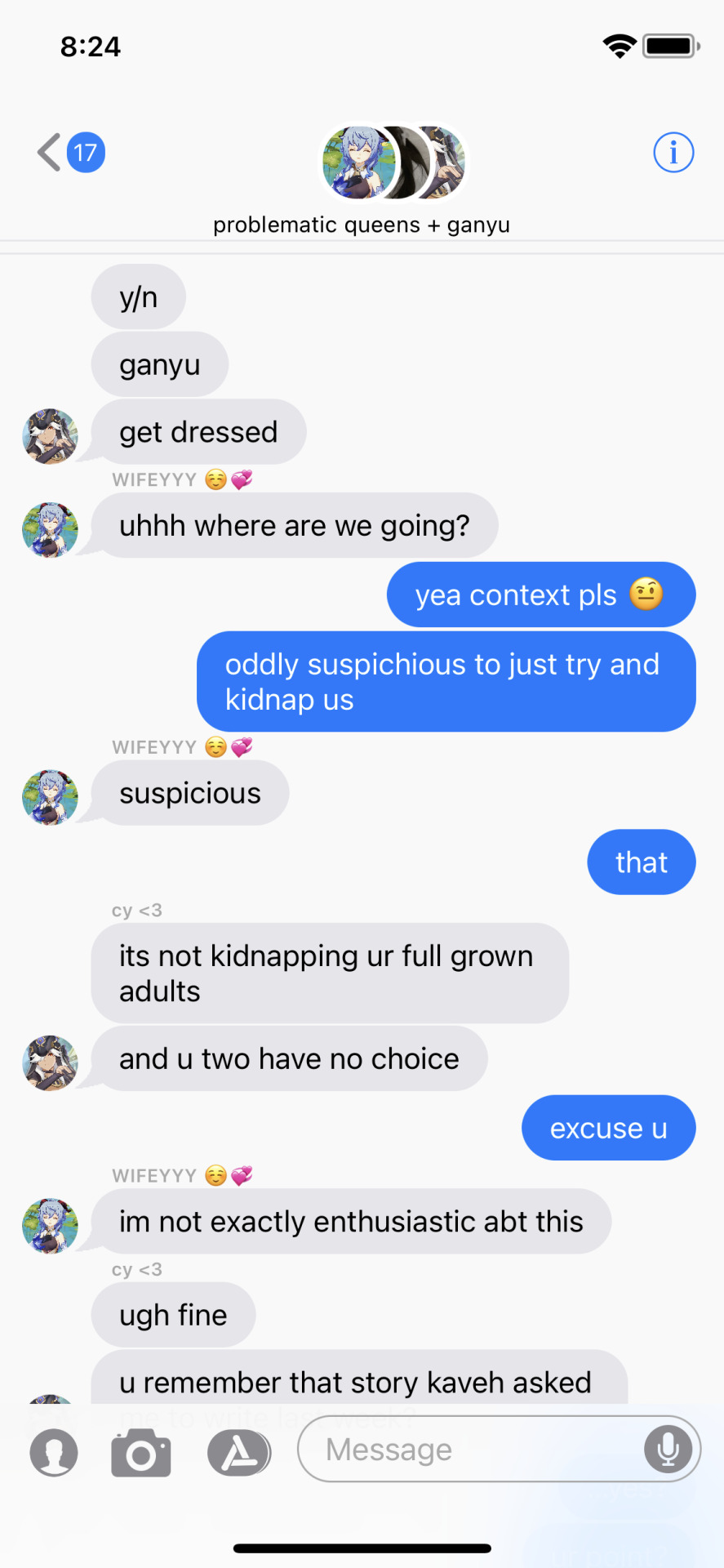
Task: Record a voice message with the microphone
Action: click(x=667, y=1450)
